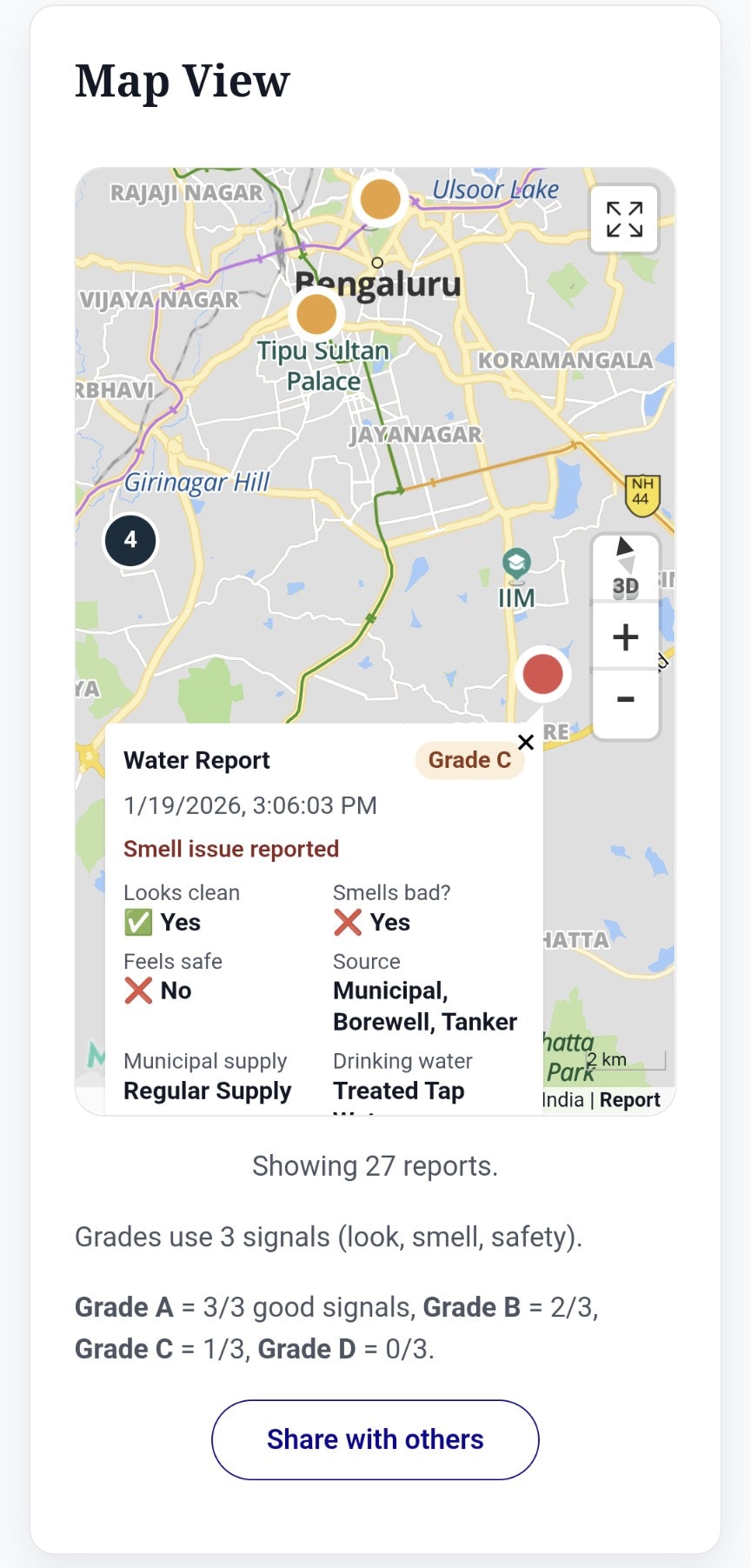Select the orange marker near Ulsoor Lake
The width and height of the screenshot is (751, 1568).
(x=380, y=198)
